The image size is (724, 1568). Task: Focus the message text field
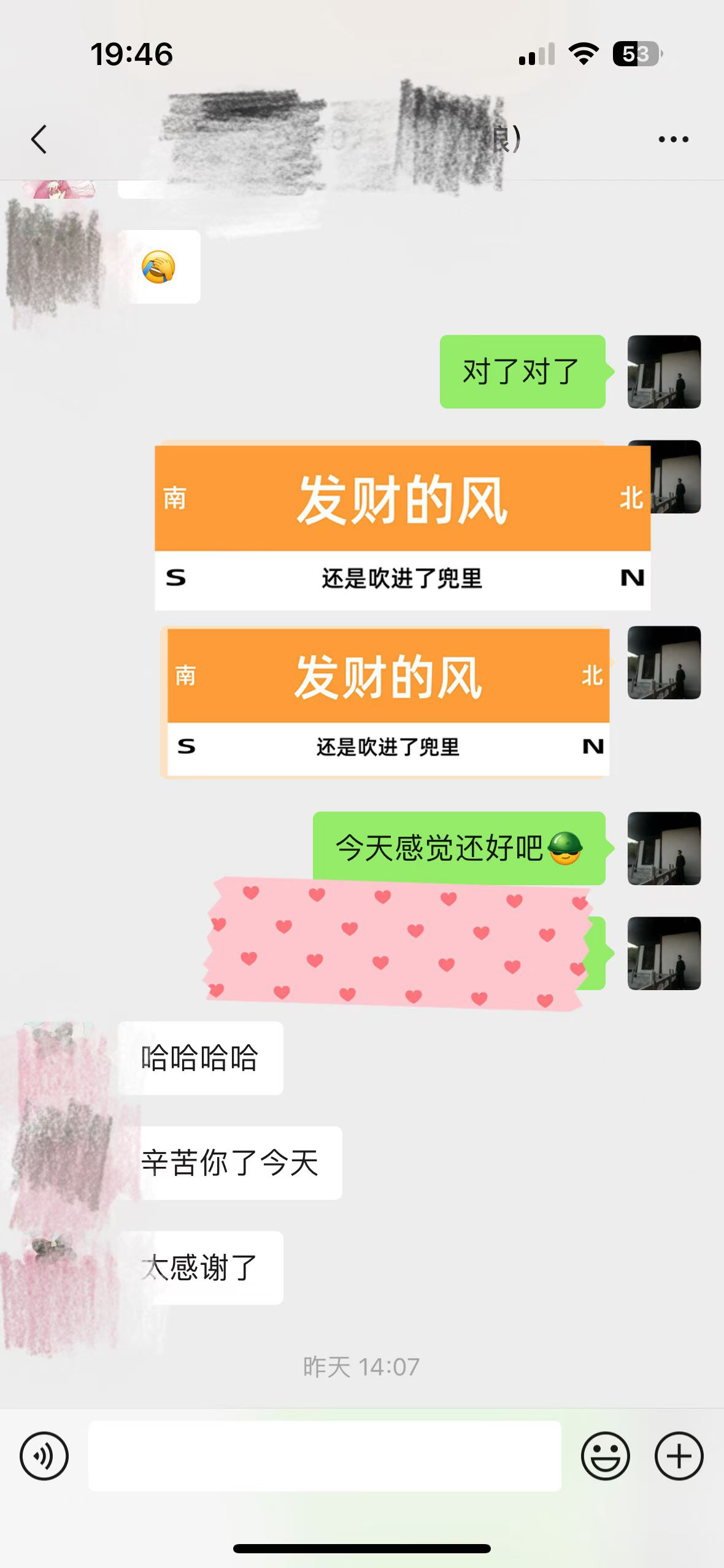click(324, 1456)
